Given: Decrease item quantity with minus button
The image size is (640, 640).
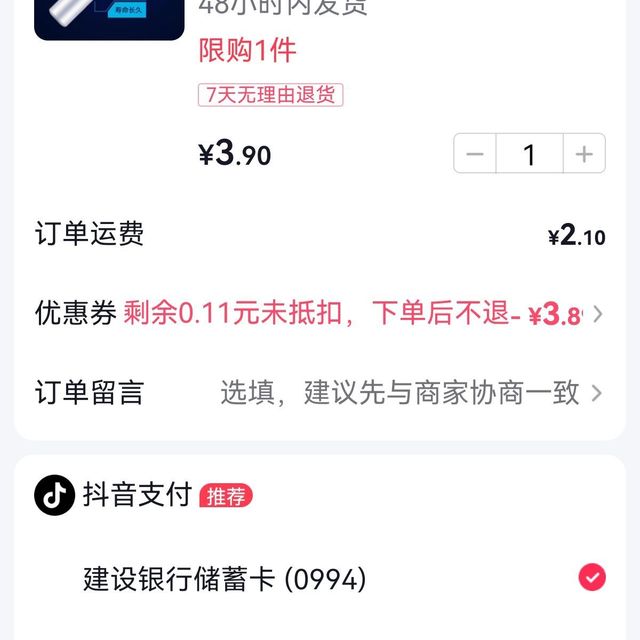Looking at the screenshot, I should coord(475,154).
